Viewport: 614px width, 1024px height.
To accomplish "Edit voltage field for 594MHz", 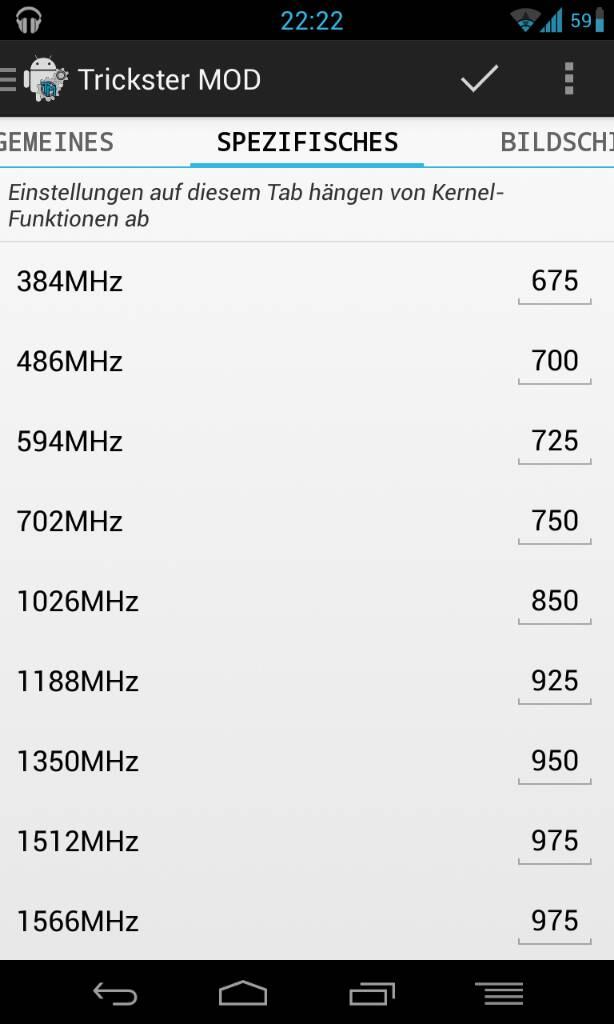I will [555, 443].
